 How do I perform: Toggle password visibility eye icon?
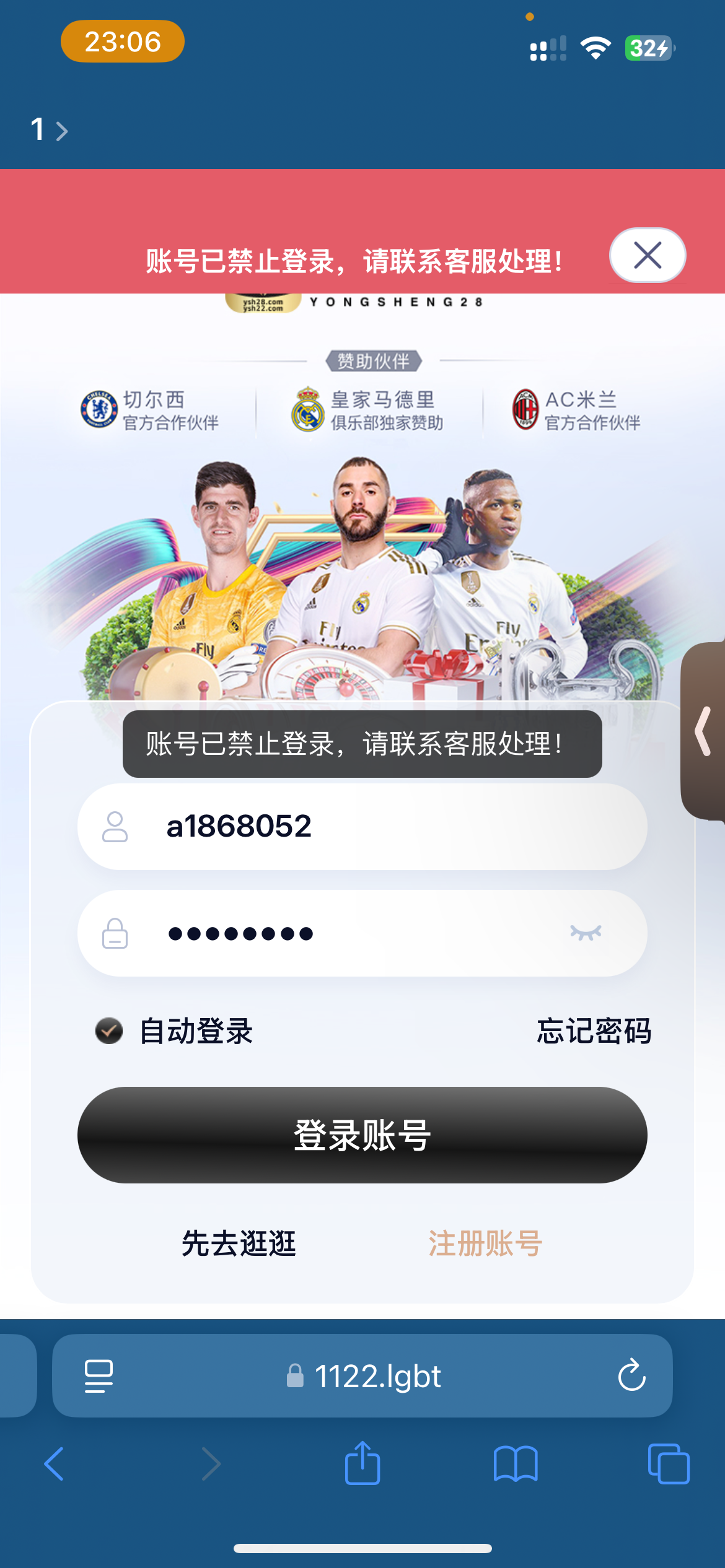coord(586,933)
